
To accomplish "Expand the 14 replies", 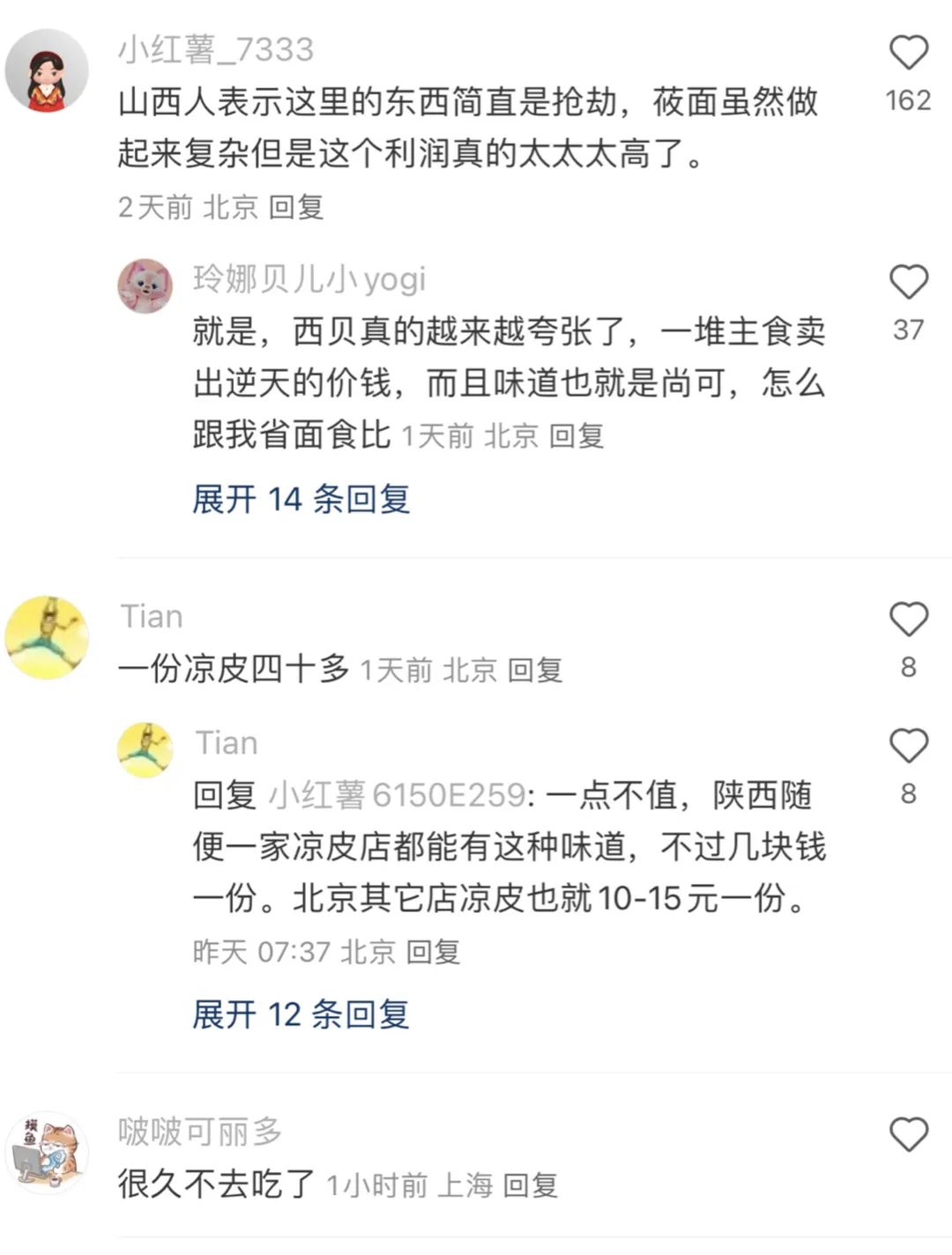I will [x=301, y=500].
